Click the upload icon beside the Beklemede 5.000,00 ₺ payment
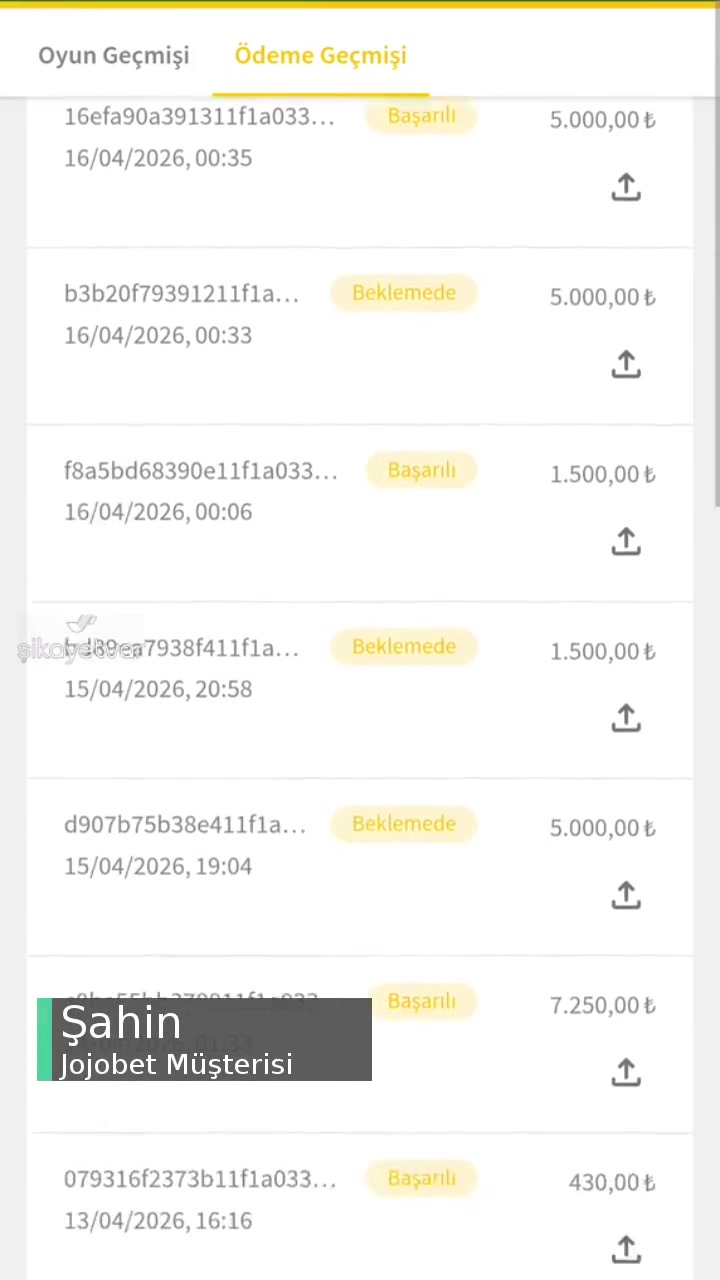This screenshot has height=1280, width=720. point(626,364)
